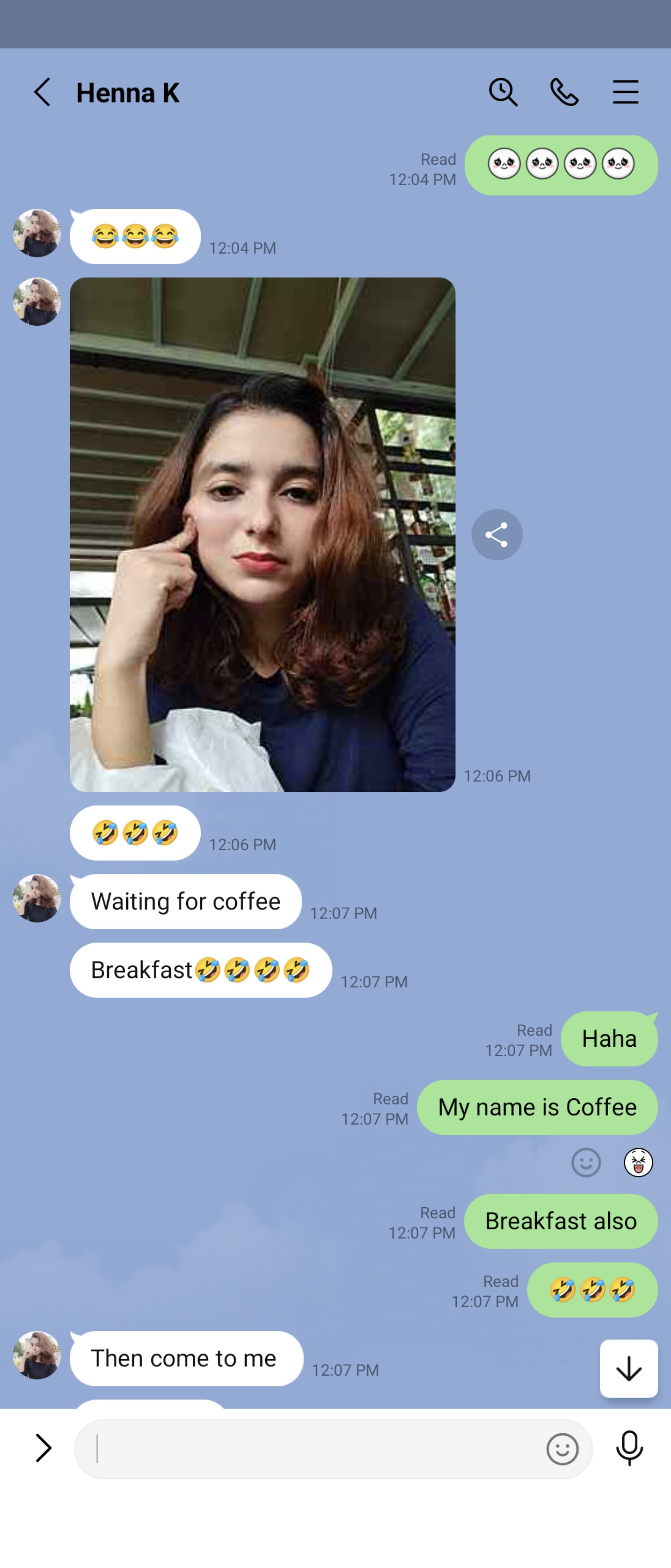This screenshot has height=1568, width=671.
Task: Add a reaction with the smiley icon
Action: point(586,1162)
